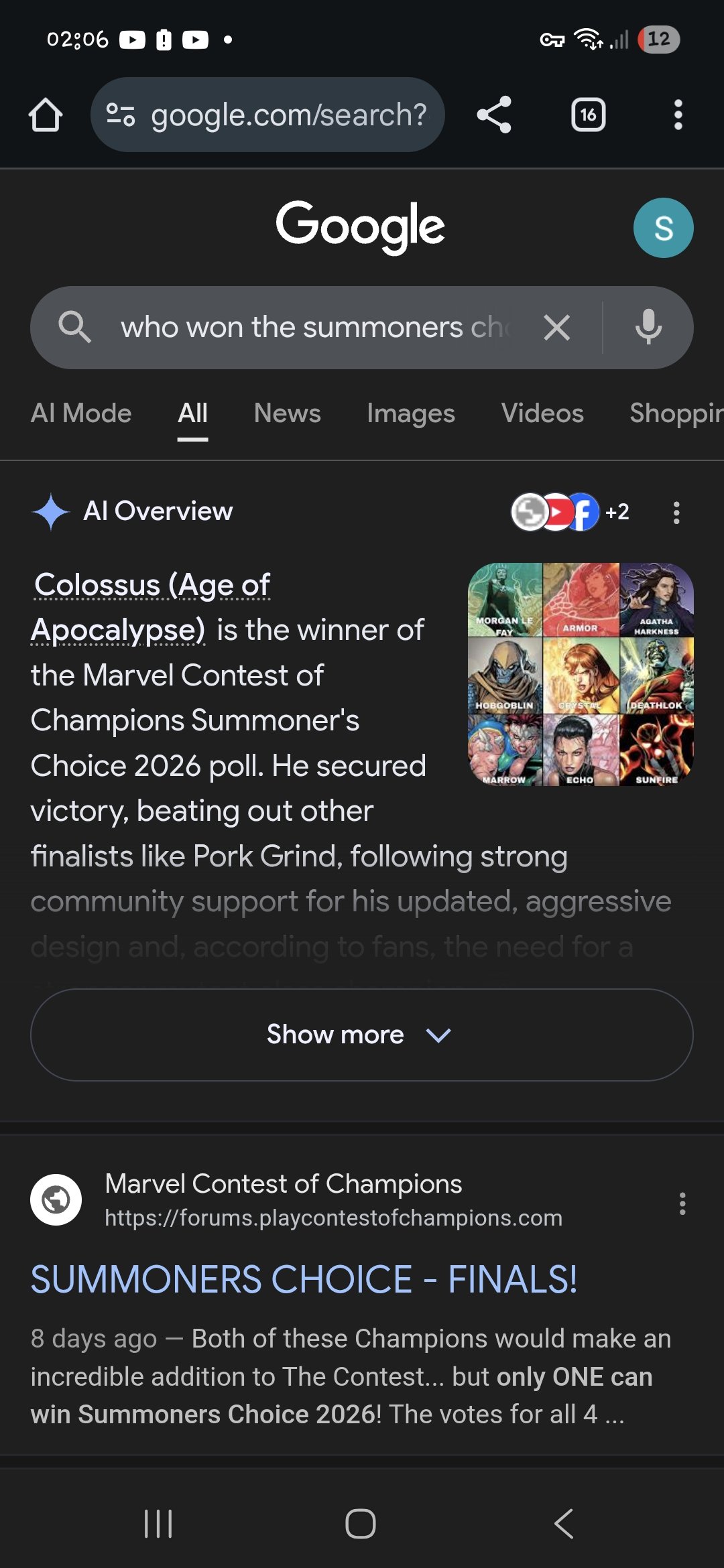Edit the search query text
This screenshot has height=1568, width=724.
(x=315, y=328)
